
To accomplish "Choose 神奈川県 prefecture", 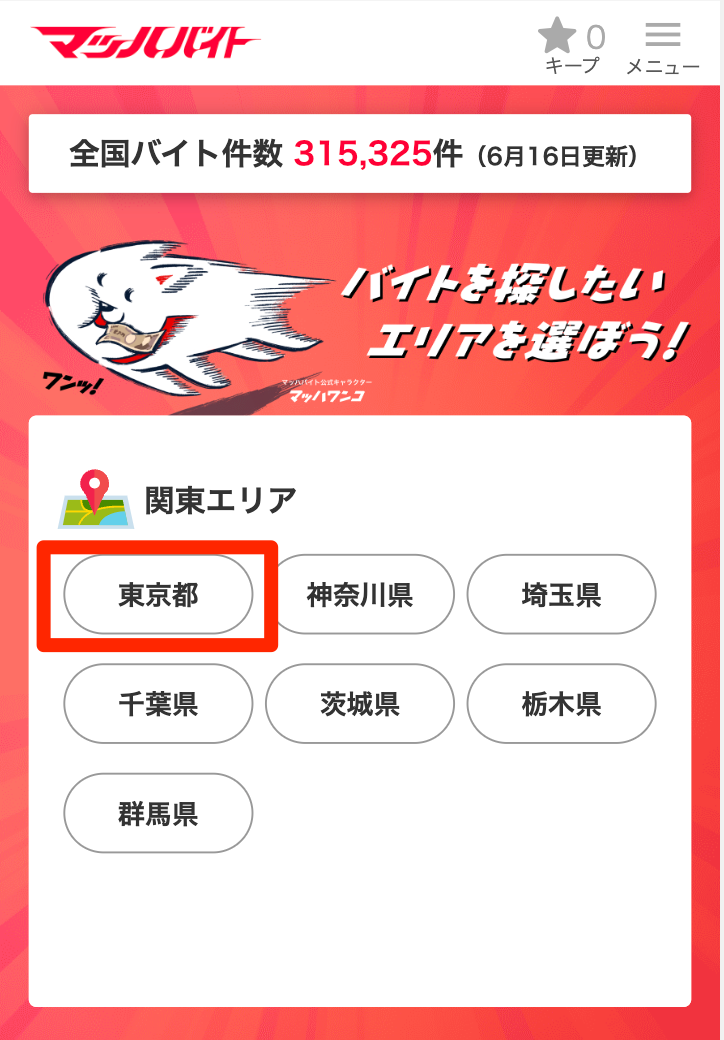I will coord(360,595).
